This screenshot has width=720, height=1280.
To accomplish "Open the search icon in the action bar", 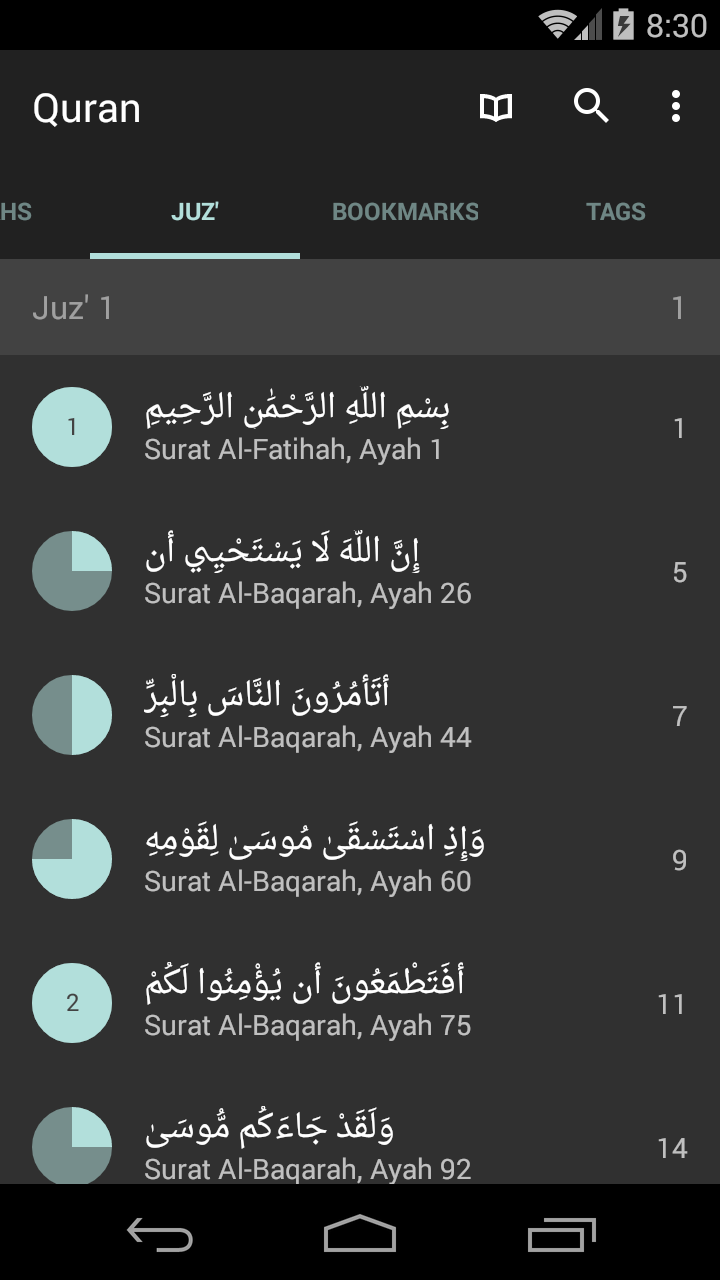I will click(590, 107).
